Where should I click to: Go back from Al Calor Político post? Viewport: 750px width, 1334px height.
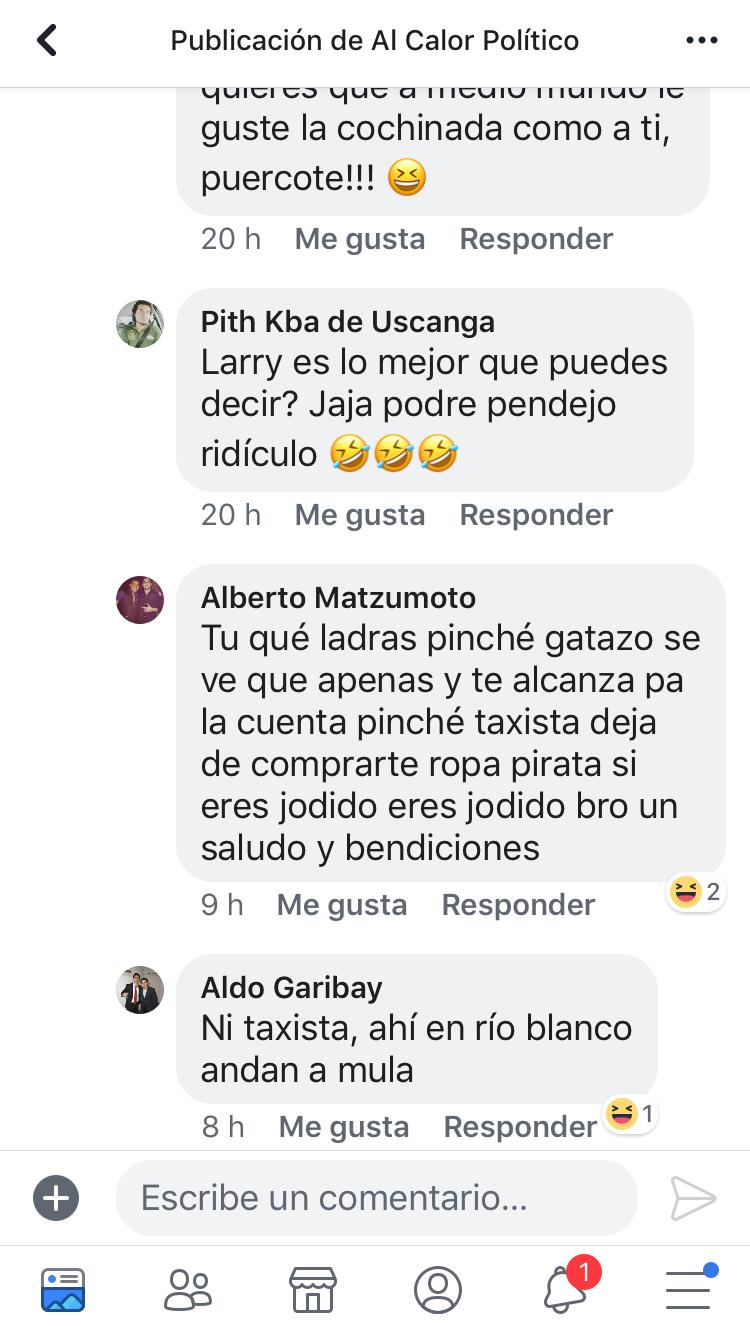(x=46, y=41)
